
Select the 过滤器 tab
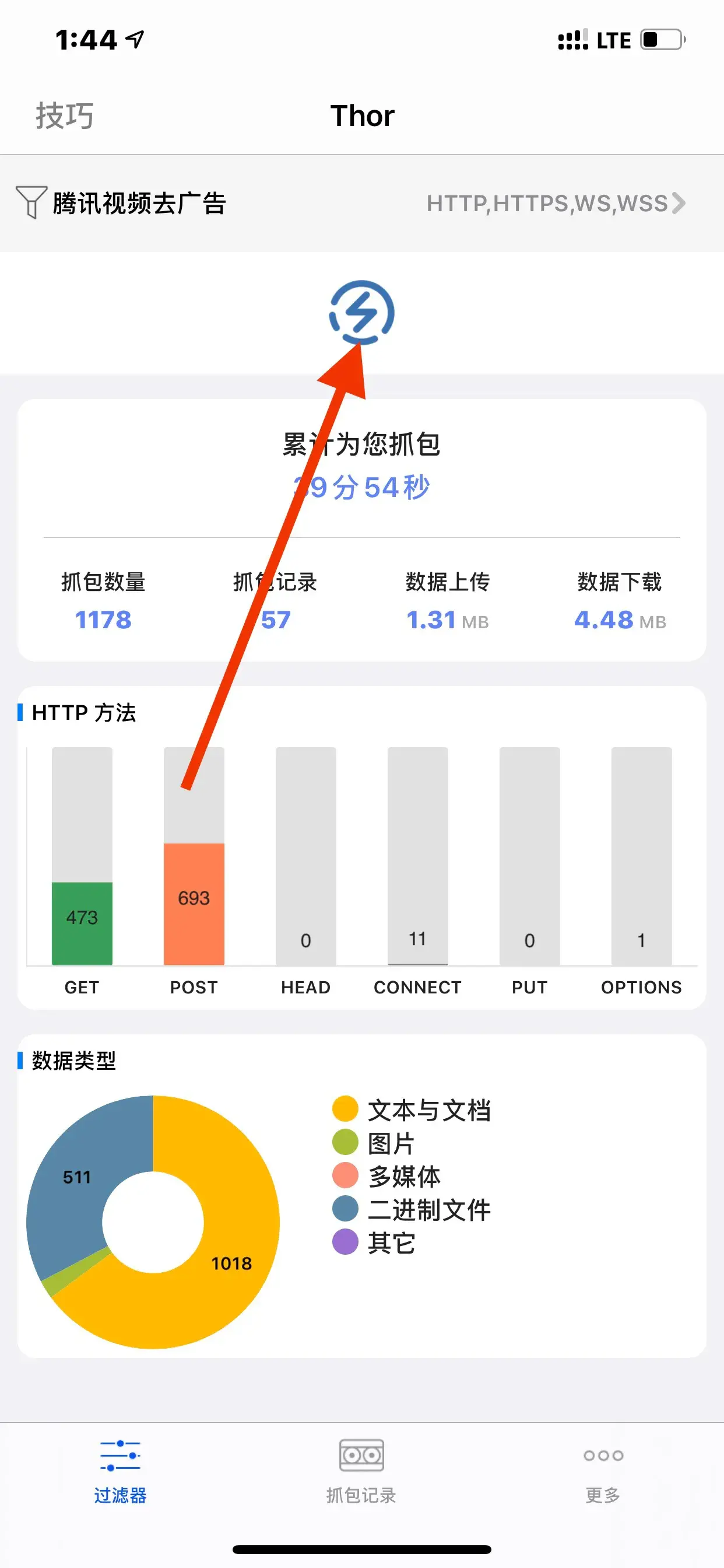coord(121,1469)
